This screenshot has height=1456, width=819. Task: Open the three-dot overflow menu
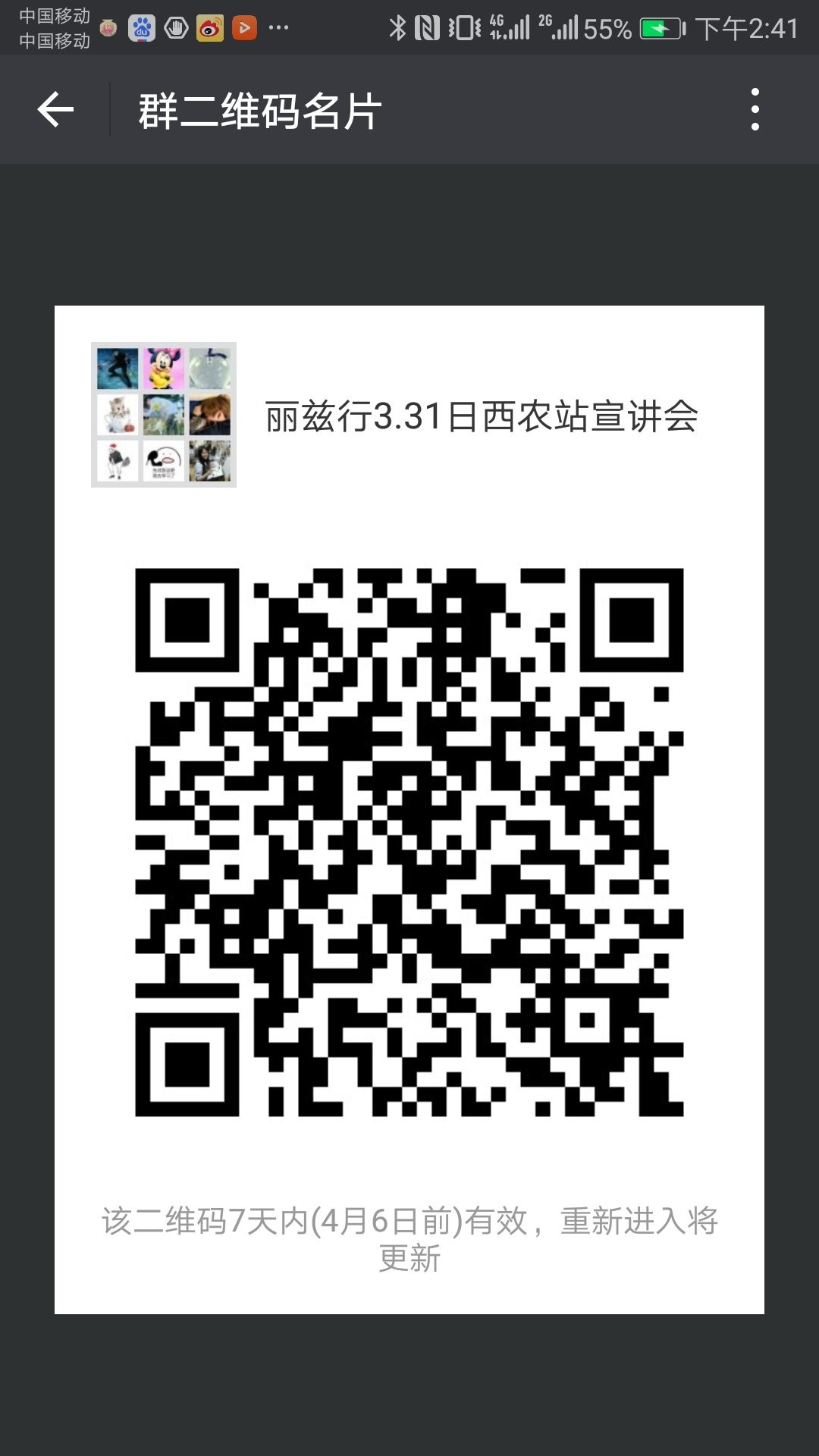pos(755,110)
